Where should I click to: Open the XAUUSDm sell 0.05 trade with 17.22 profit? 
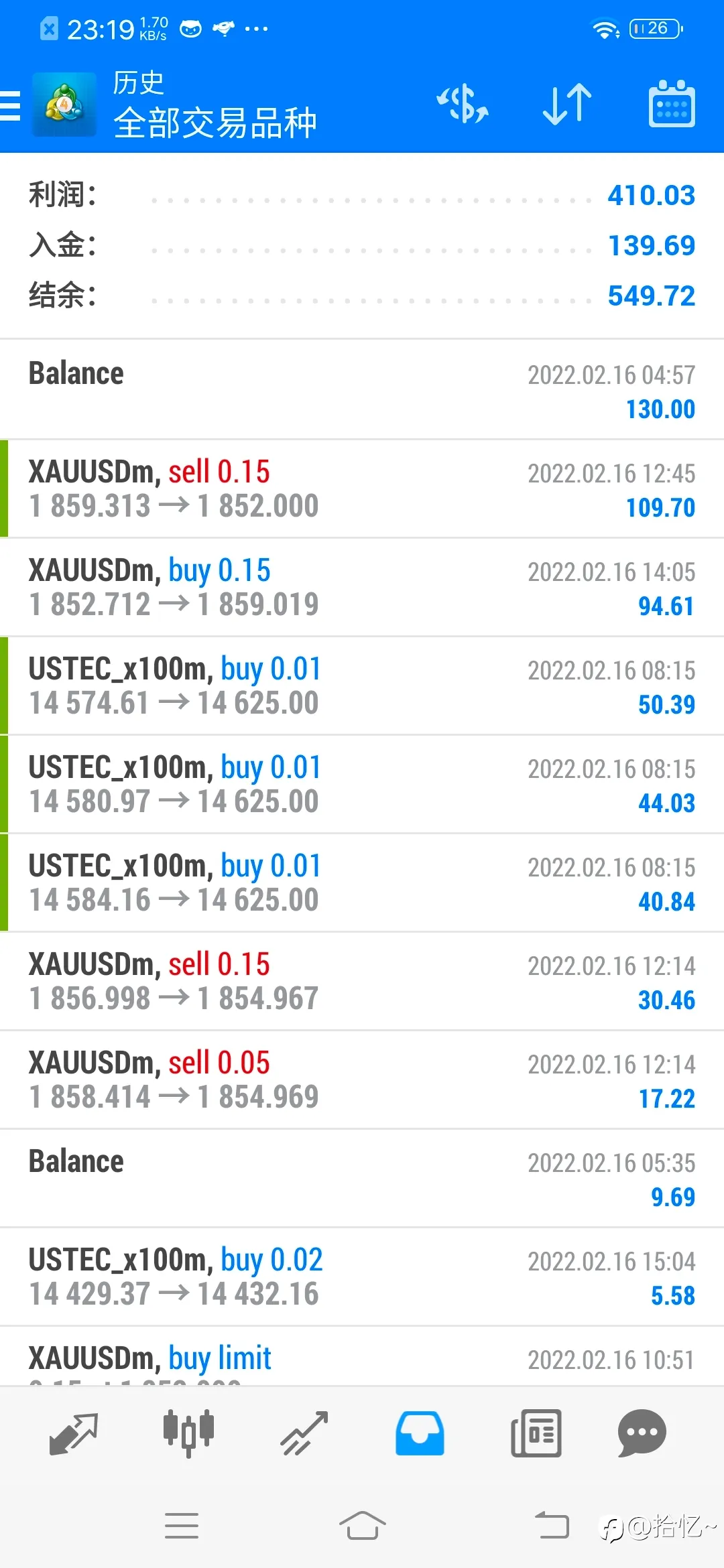pyautogui.click(x=362, y=1080)
